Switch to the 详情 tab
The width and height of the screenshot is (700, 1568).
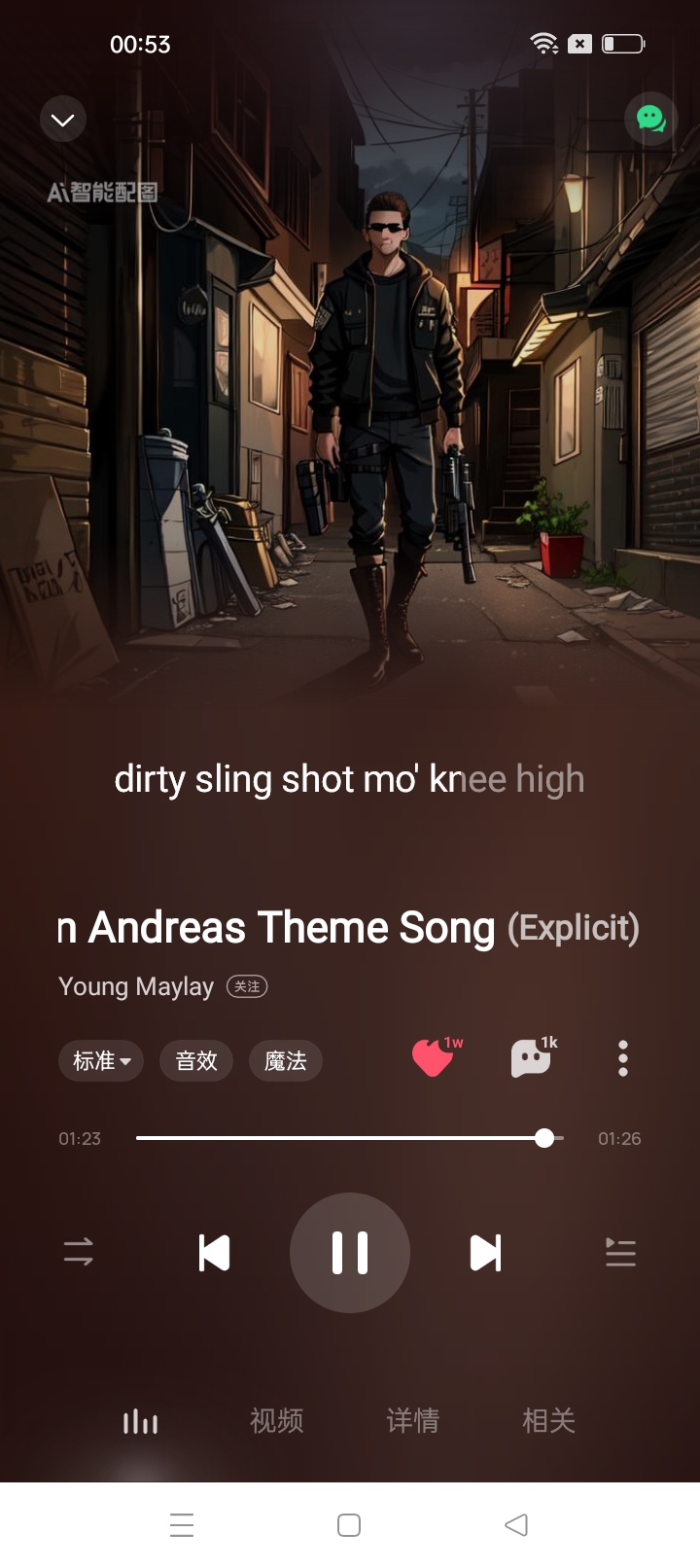(413, 1421)
